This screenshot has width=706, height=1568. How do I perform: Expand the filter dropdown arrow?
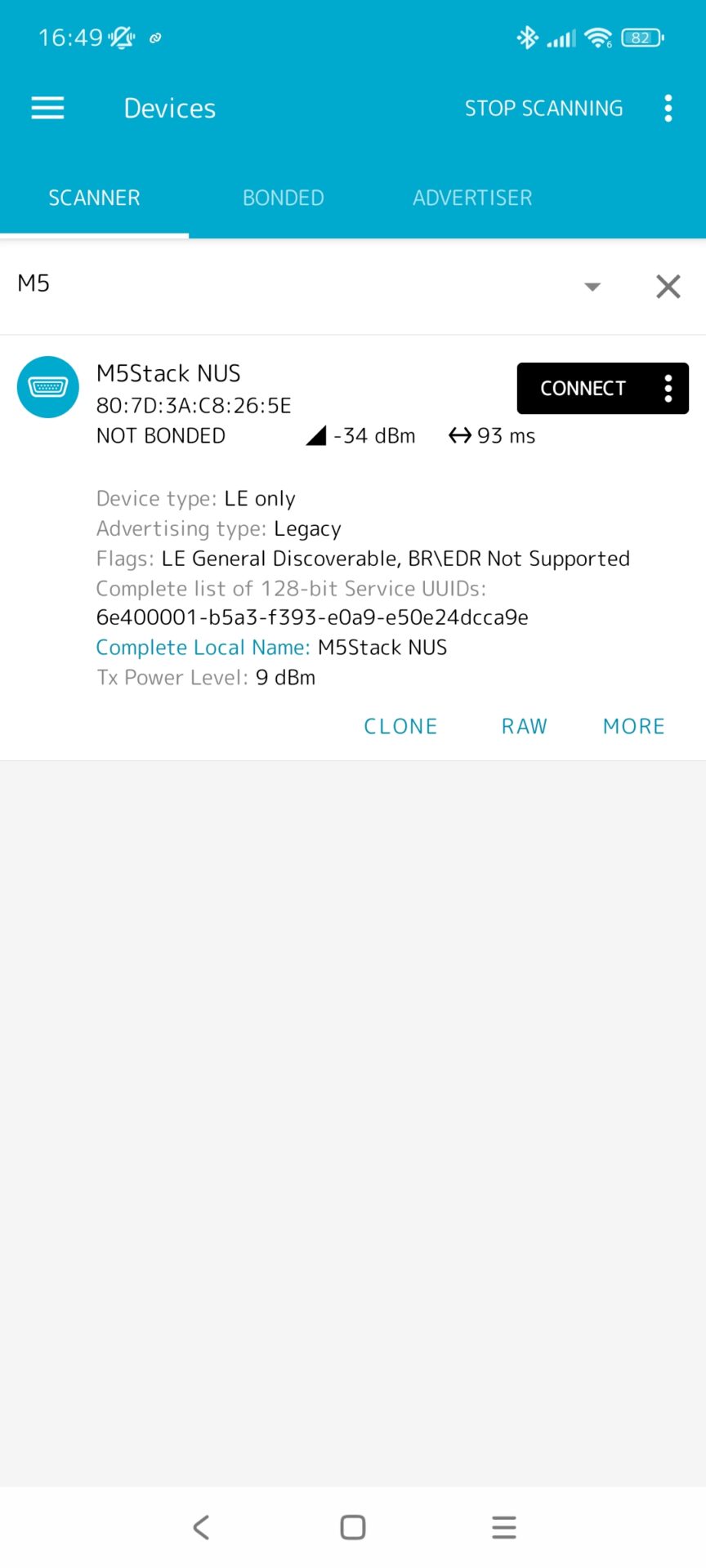tap(592, 286)
